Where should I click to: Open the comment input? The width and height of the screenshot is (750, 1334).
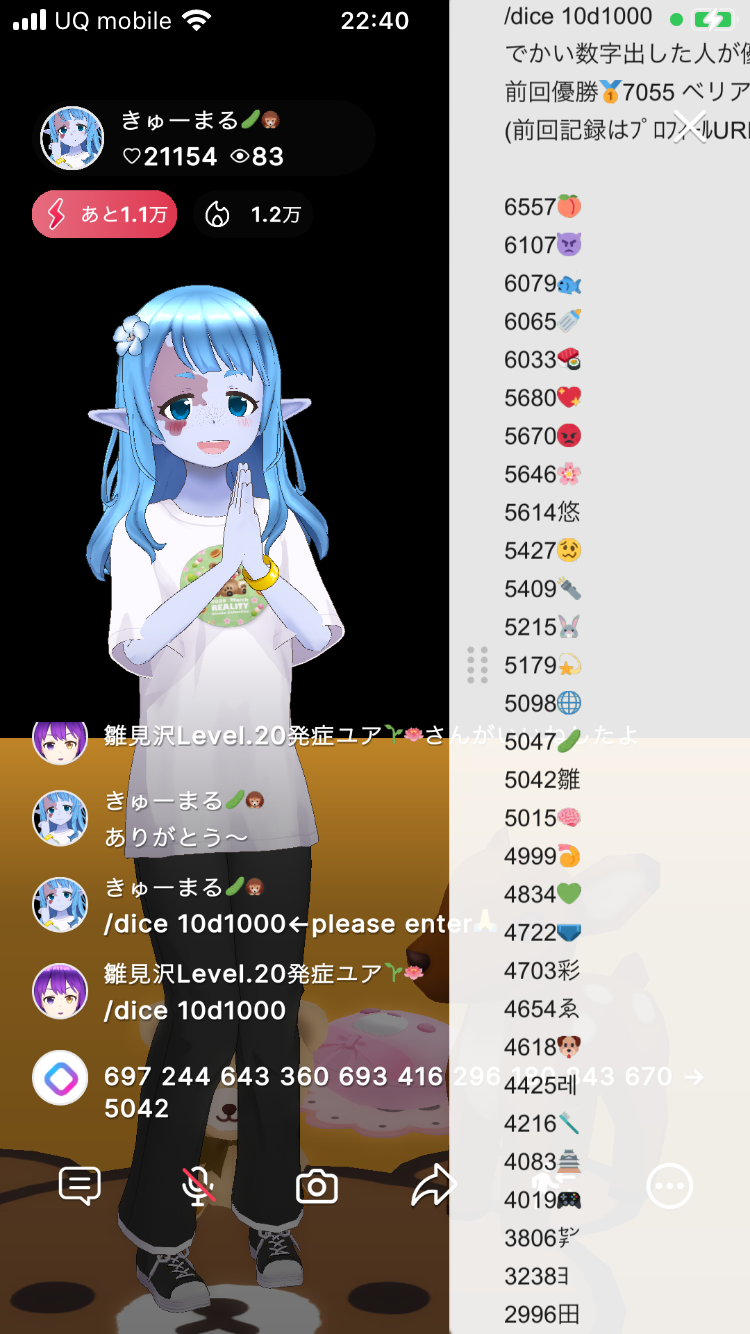(80, 1186)
